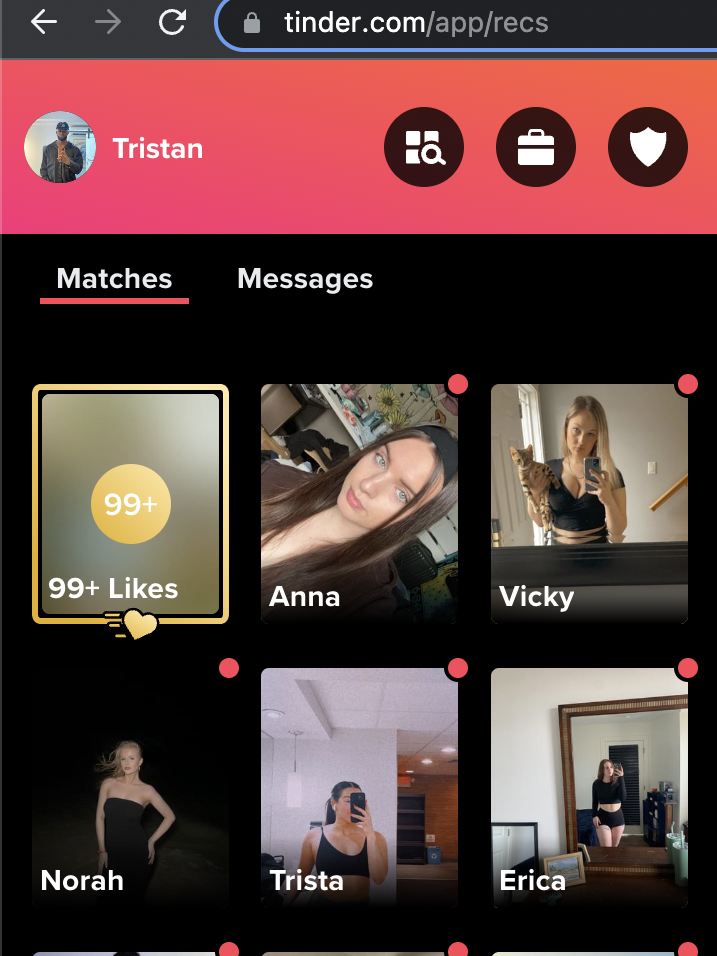Open match with Anna

pyautogui.click(x=359, y=504)
